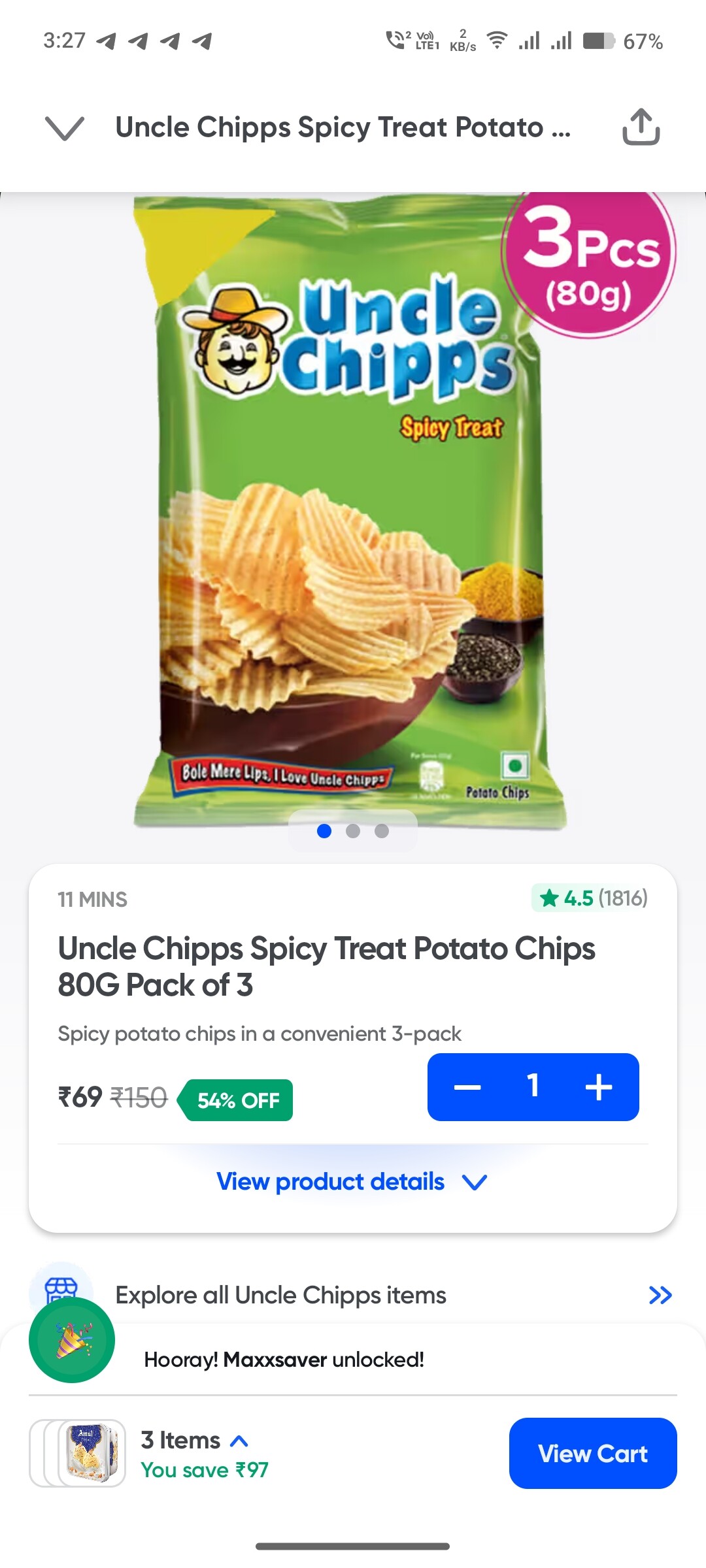The image size is (706, 1568).
Task: Open the View Cart button
Action: [593, 1453]
